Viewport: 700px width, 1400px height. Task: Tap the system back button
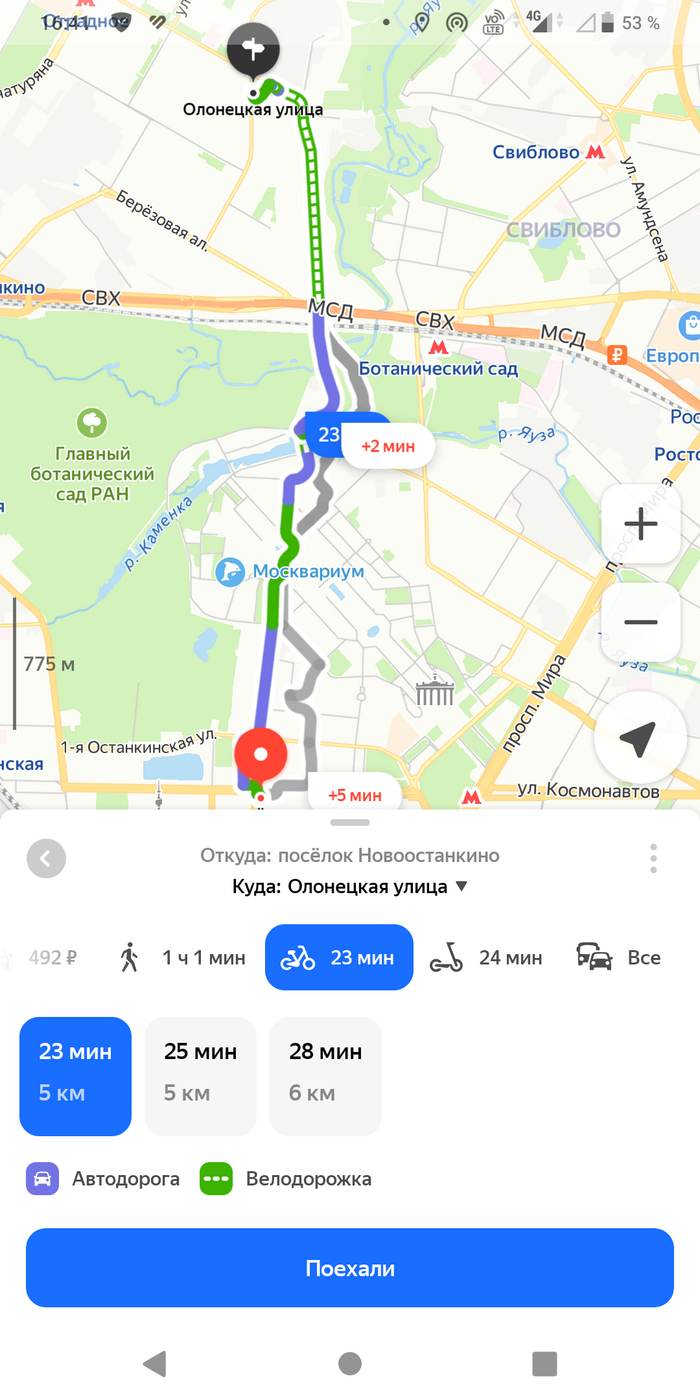154,1363
